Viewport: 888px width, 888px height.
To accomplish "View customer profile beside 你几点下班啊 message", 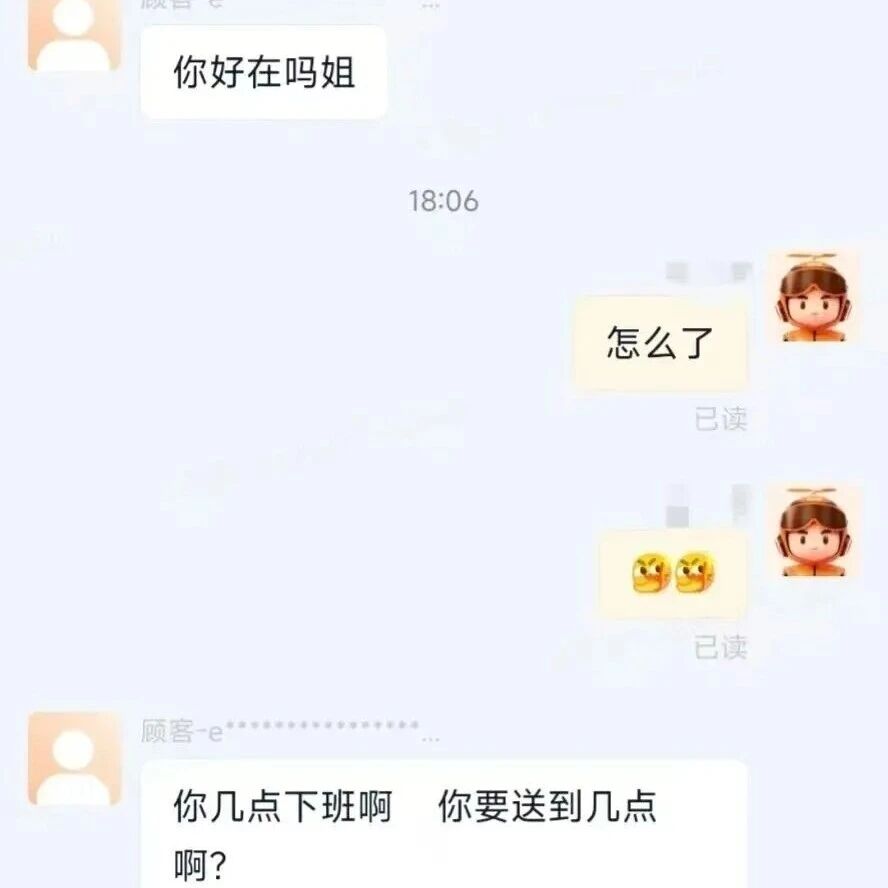I will point(74,758).
